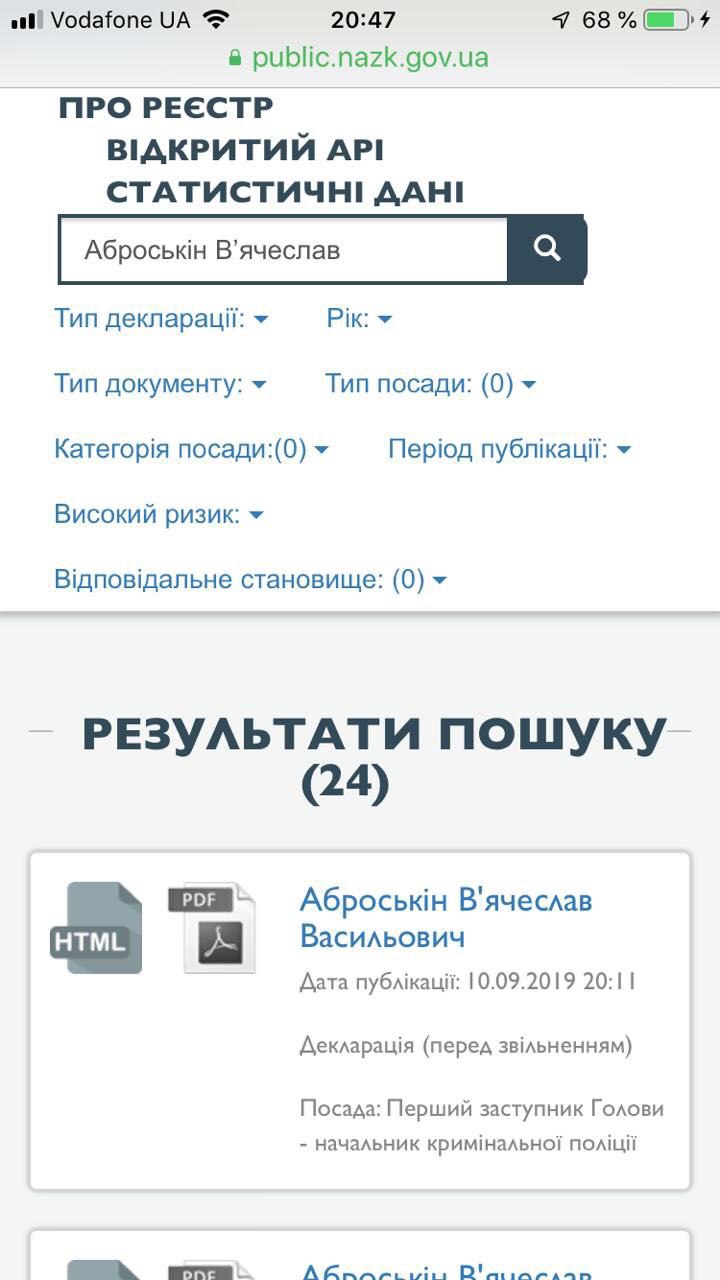Expand the Відповідальне становище filter

[250, 580]
